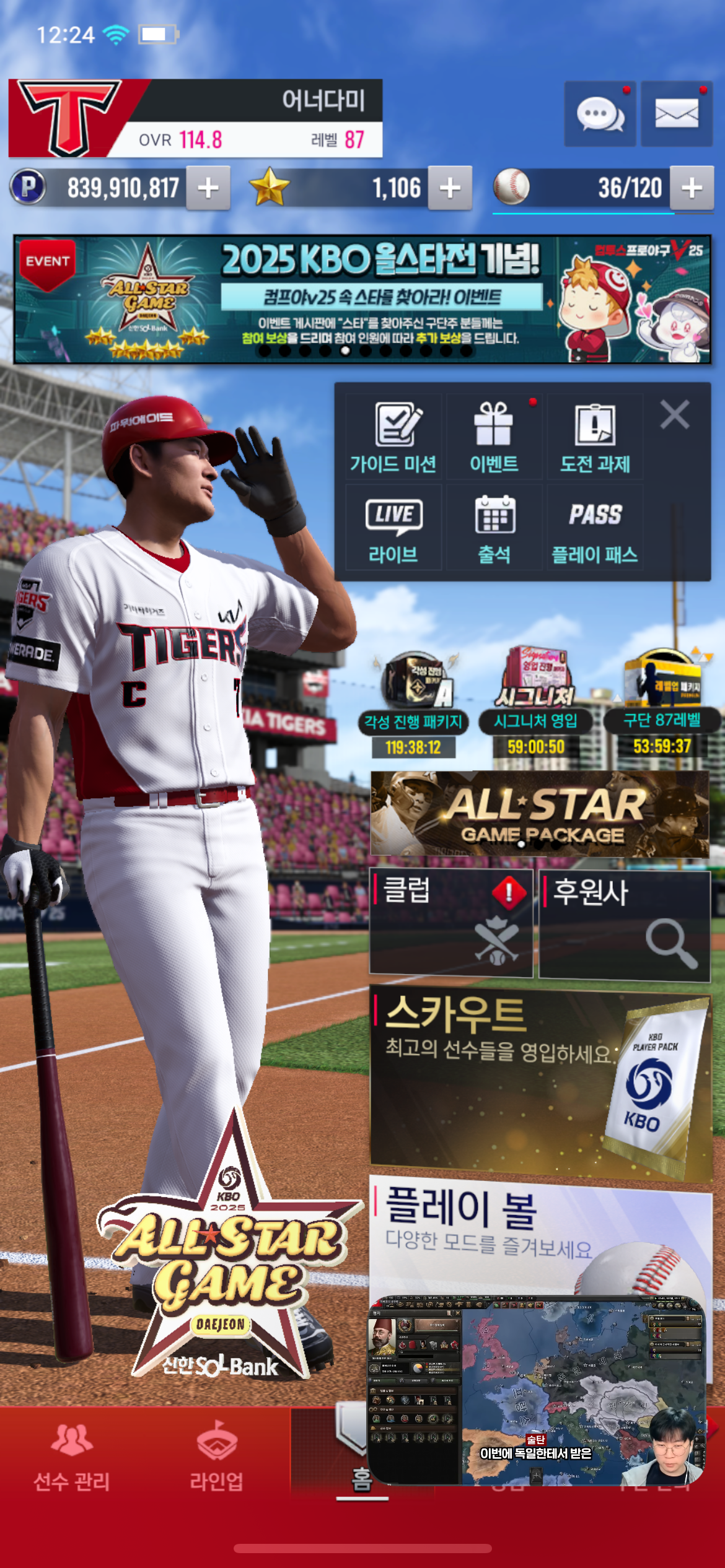
Task: Open 출석 attendance calendar
Action: tap(494, 528)
